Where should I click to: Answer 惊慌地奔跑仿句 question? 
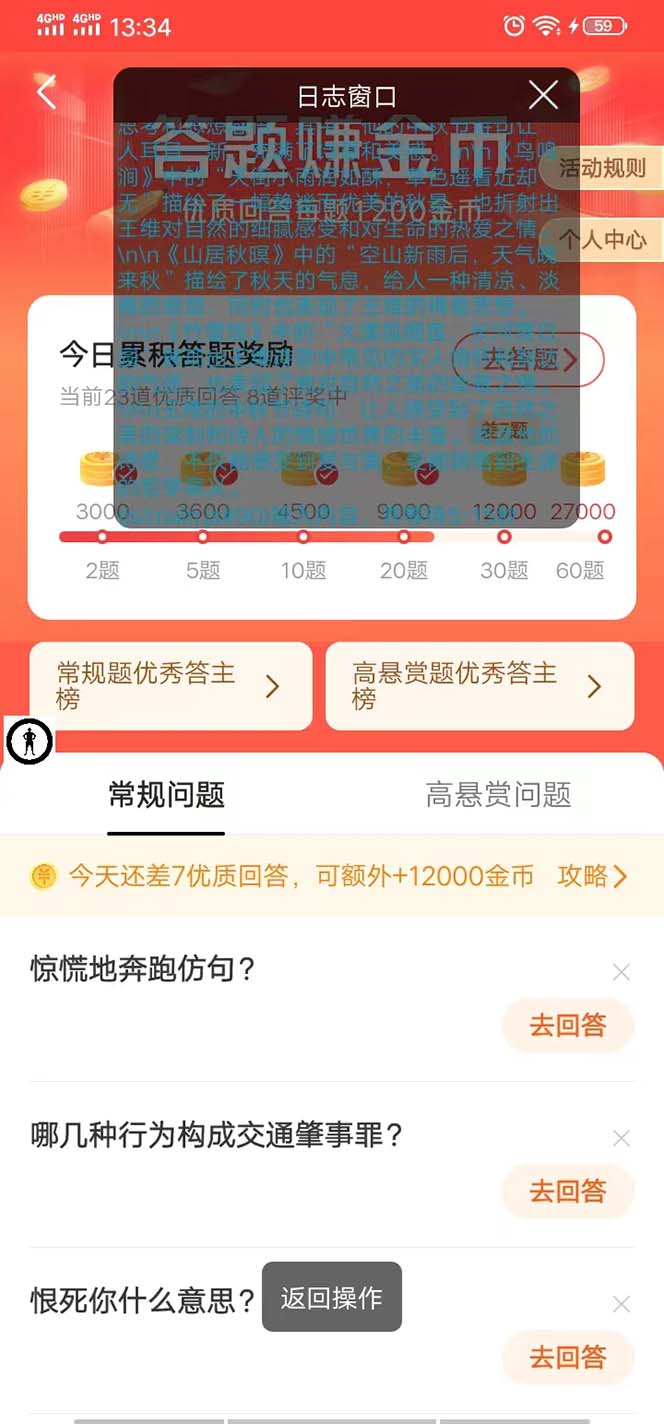click(567, 1026)
